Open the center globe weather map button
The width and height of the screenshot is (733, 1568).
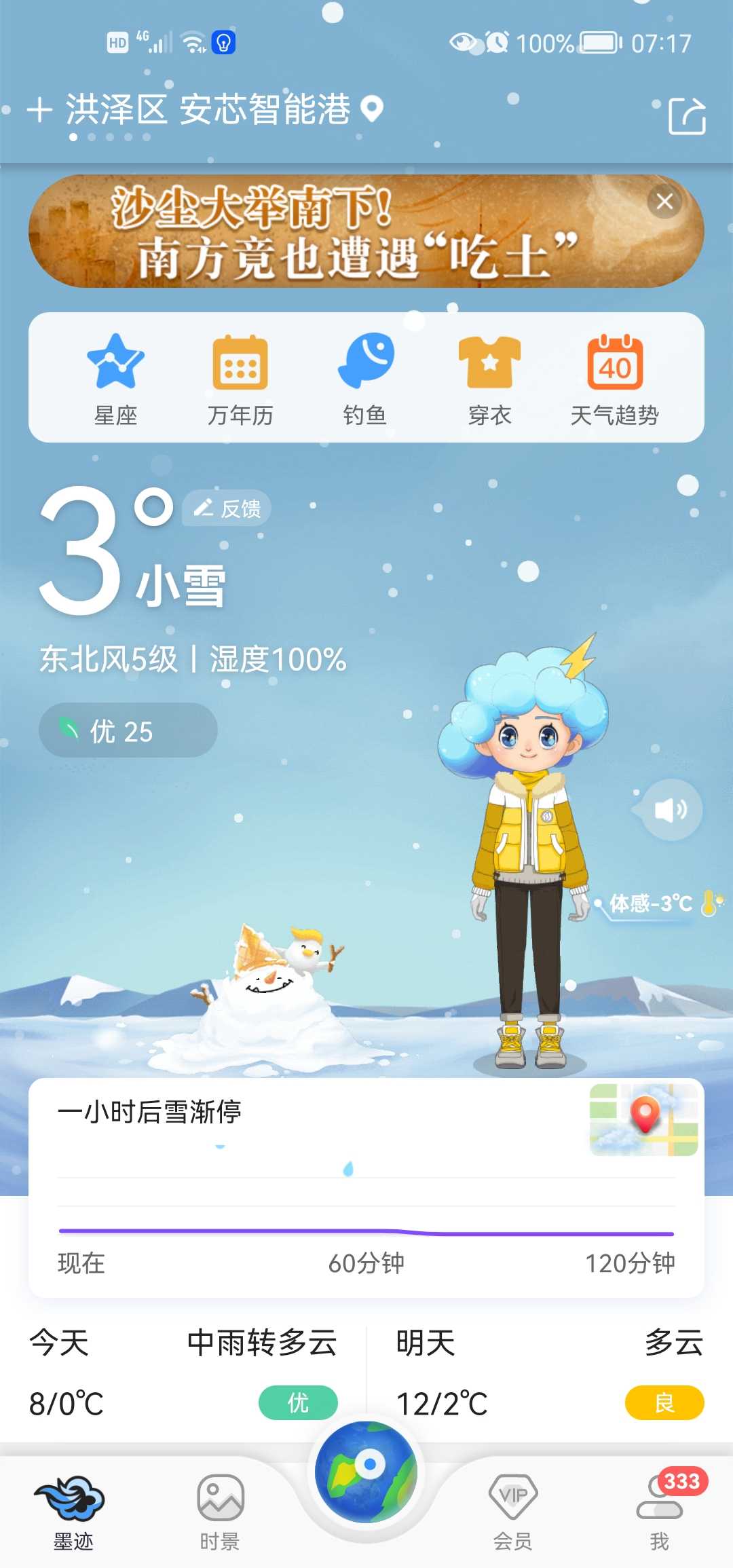(366, 1473)
